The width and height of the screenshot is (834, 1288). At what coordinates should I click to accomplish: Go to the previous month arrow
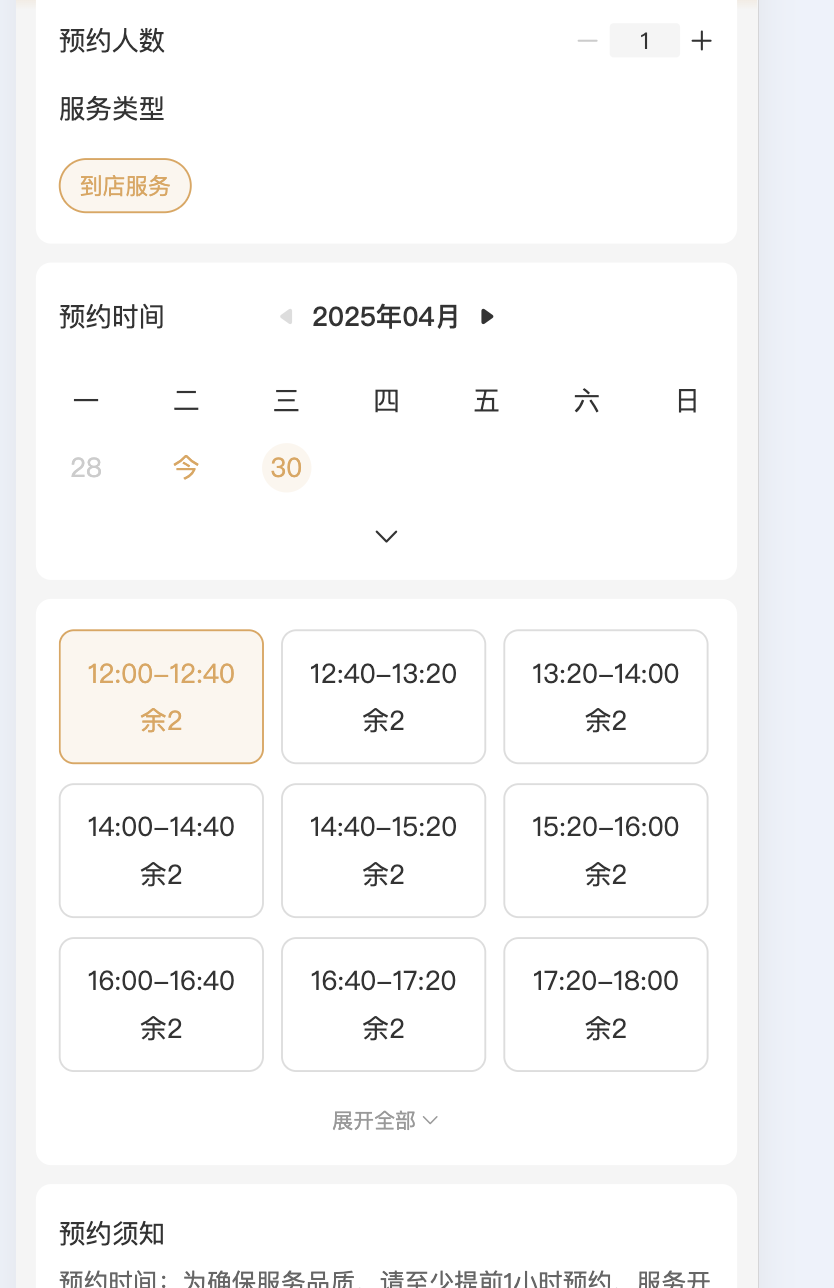point(286,317)
